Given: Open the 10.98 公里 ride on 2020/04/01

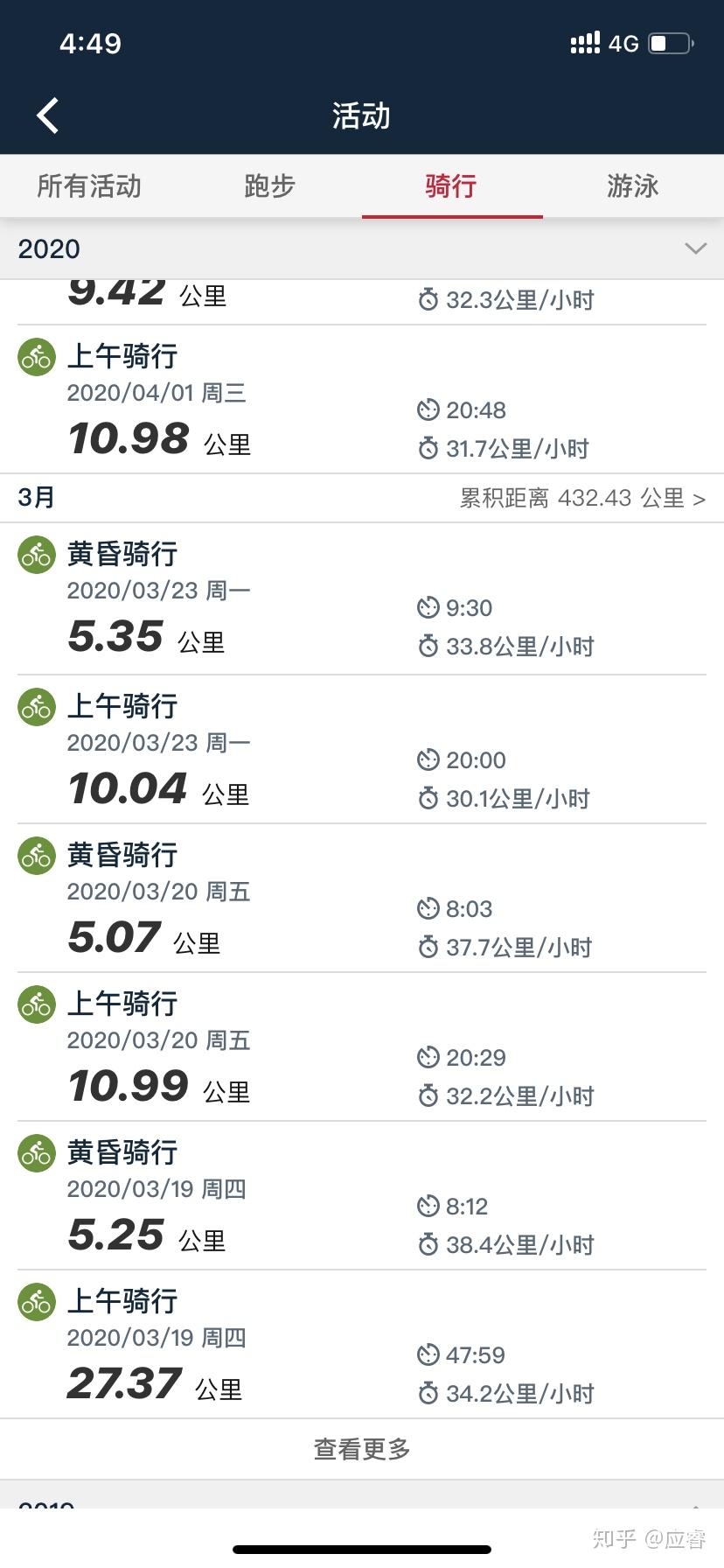Looking at the screenshot, I should 362,400.
